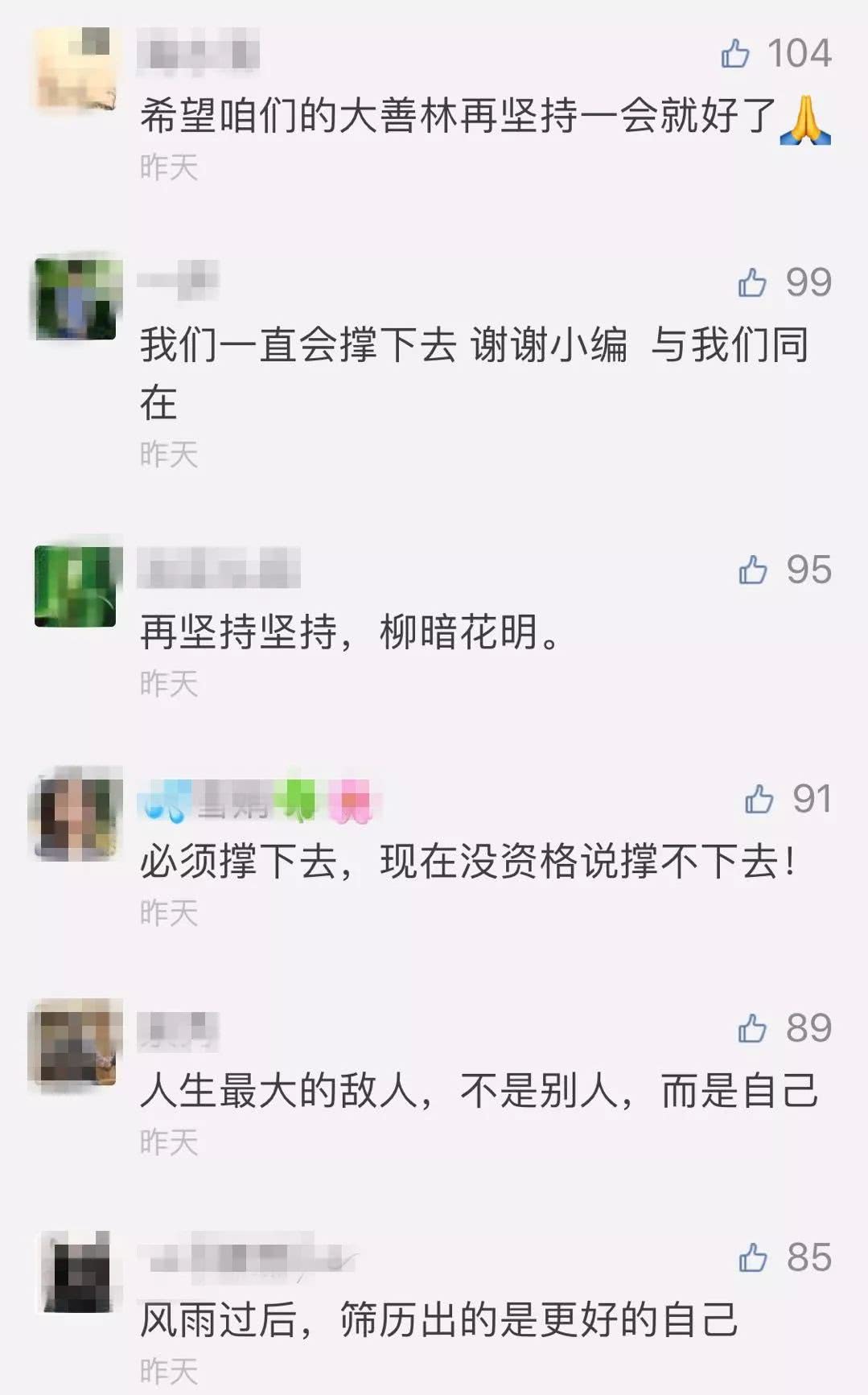Like the 人生最大的敌人 comment with 89 likes
The image size is (868, 1395).
coord(752,1028)
